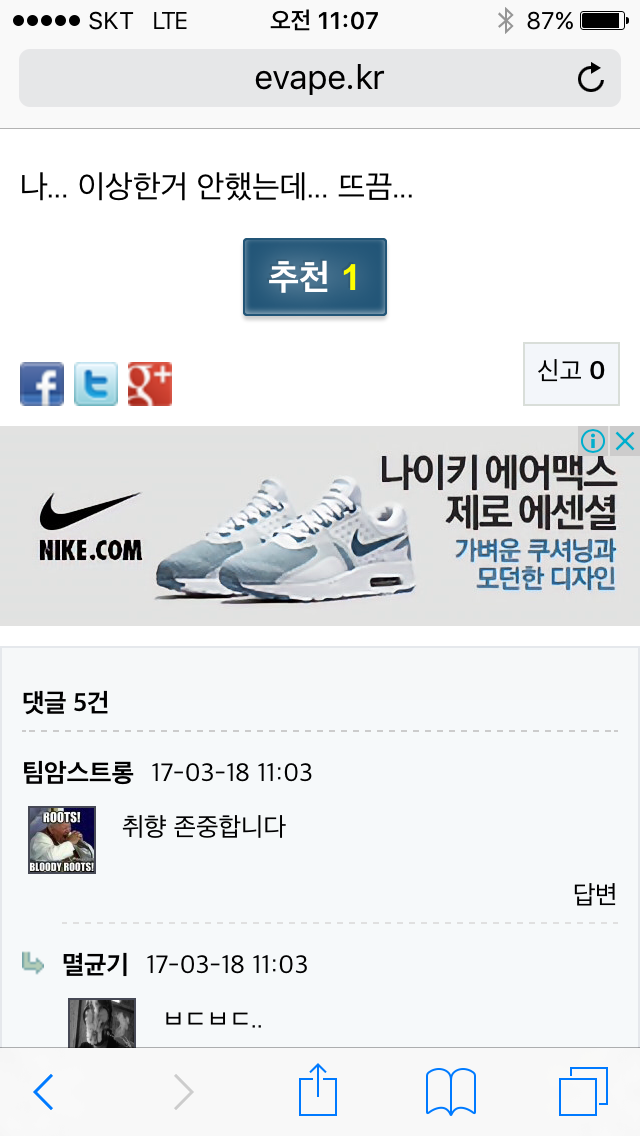
Task: Close the Nike ad
Action: [x=625, y=441]
